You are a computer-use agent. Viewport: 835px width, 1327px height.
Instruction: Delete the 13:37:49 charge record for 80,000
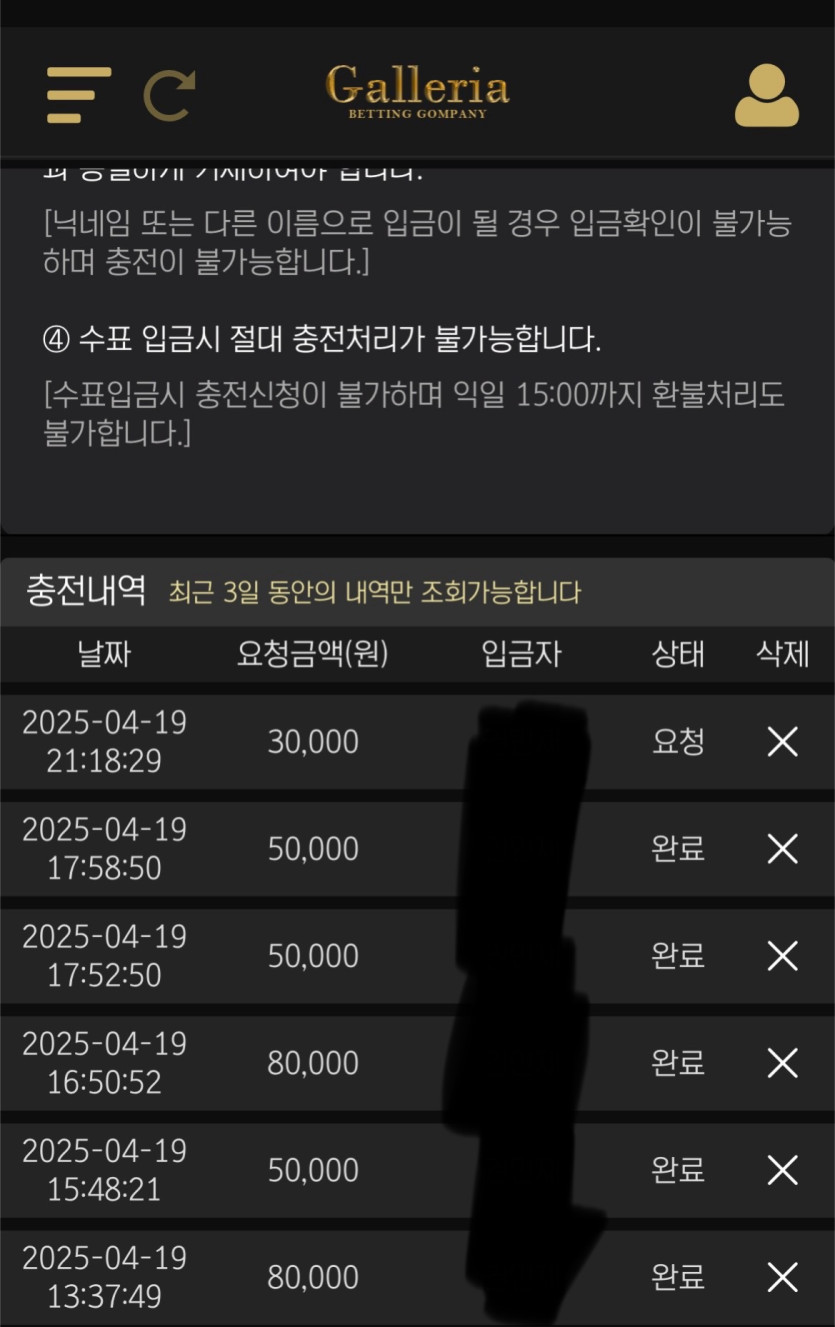[782, 1277]
